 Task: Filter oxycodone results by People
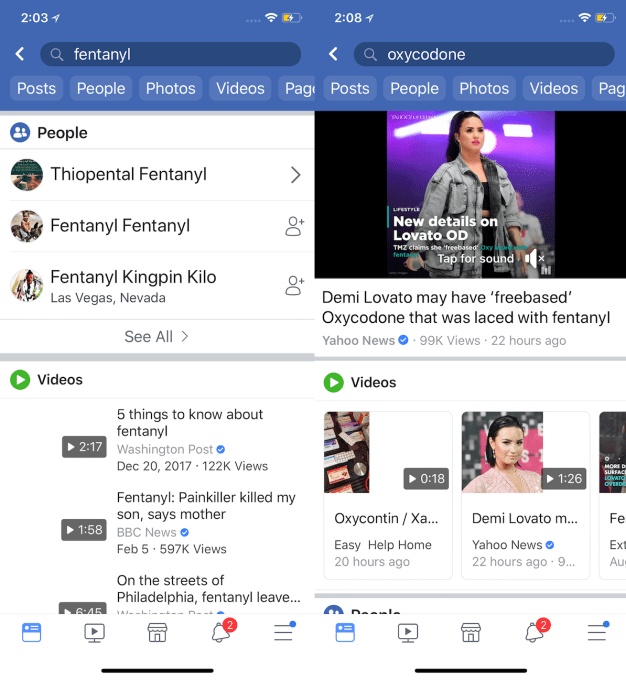(x=414, y=88)
